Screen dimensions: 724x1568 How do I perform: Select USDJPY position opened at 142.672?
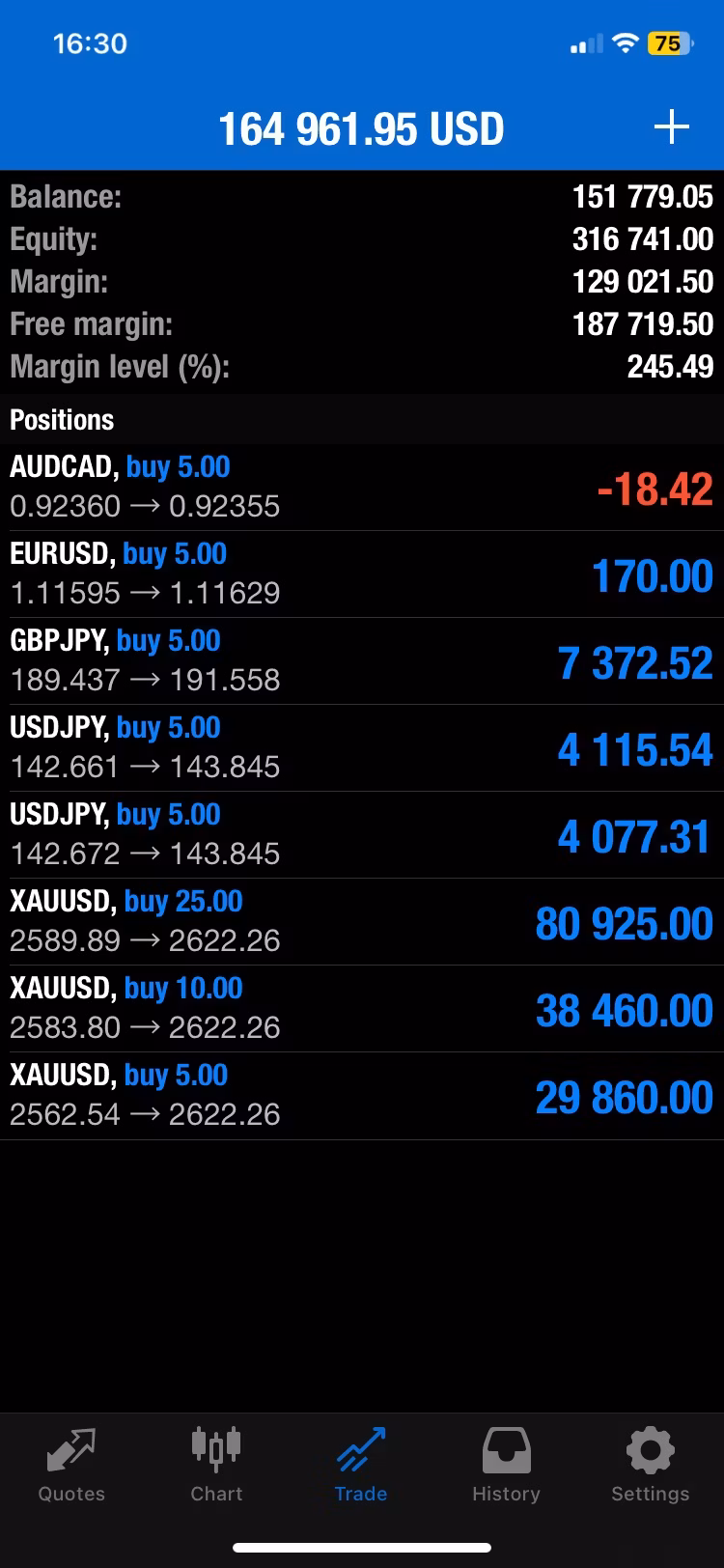coord(362,835)
